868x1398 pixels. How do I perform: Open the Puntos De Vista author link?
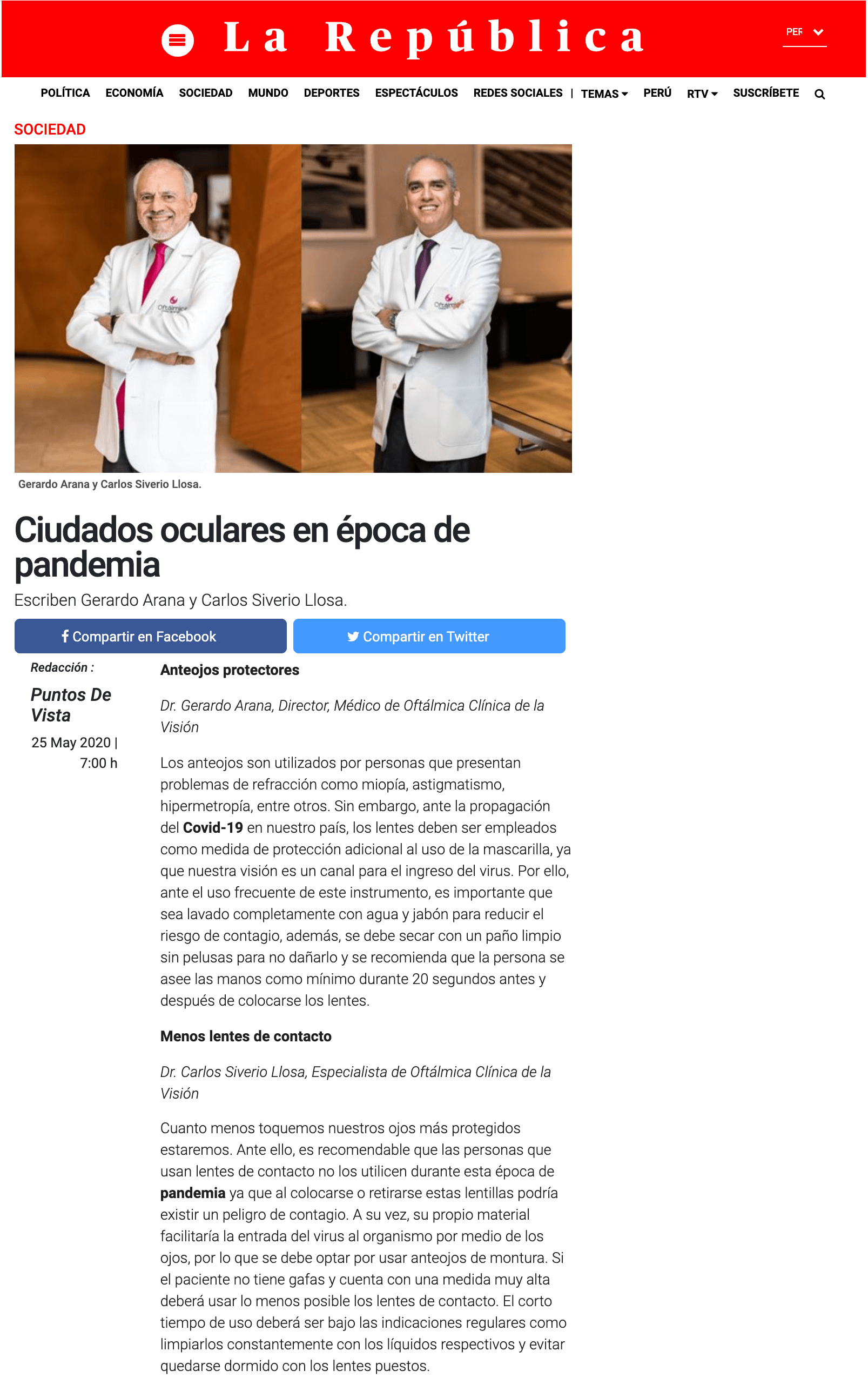(x=71, y=705)
